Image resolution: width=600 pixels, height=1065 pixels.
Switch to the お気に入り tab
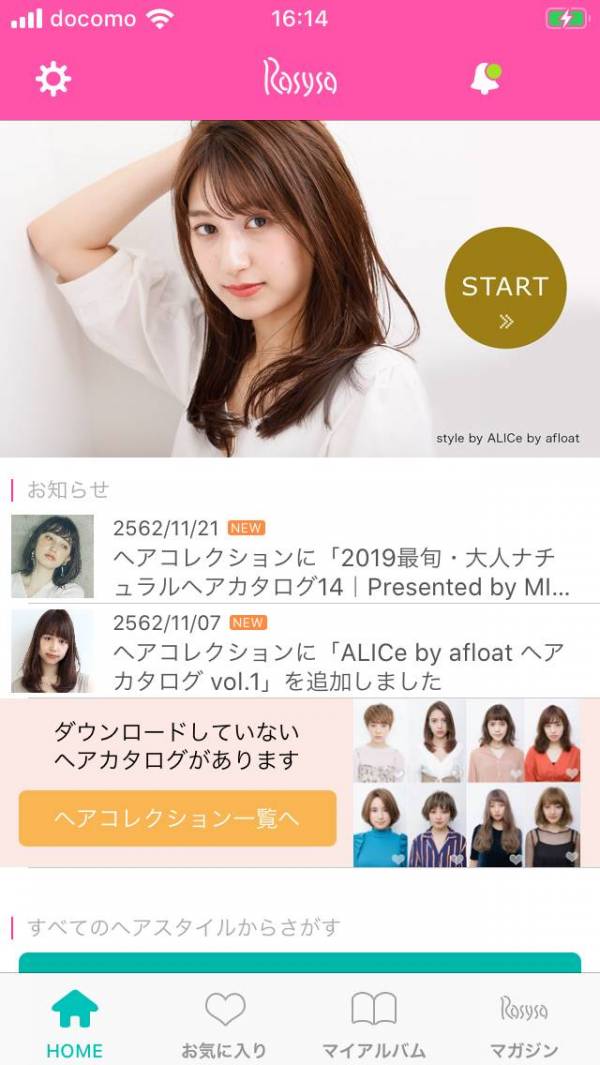click(x=224, y=1022)
